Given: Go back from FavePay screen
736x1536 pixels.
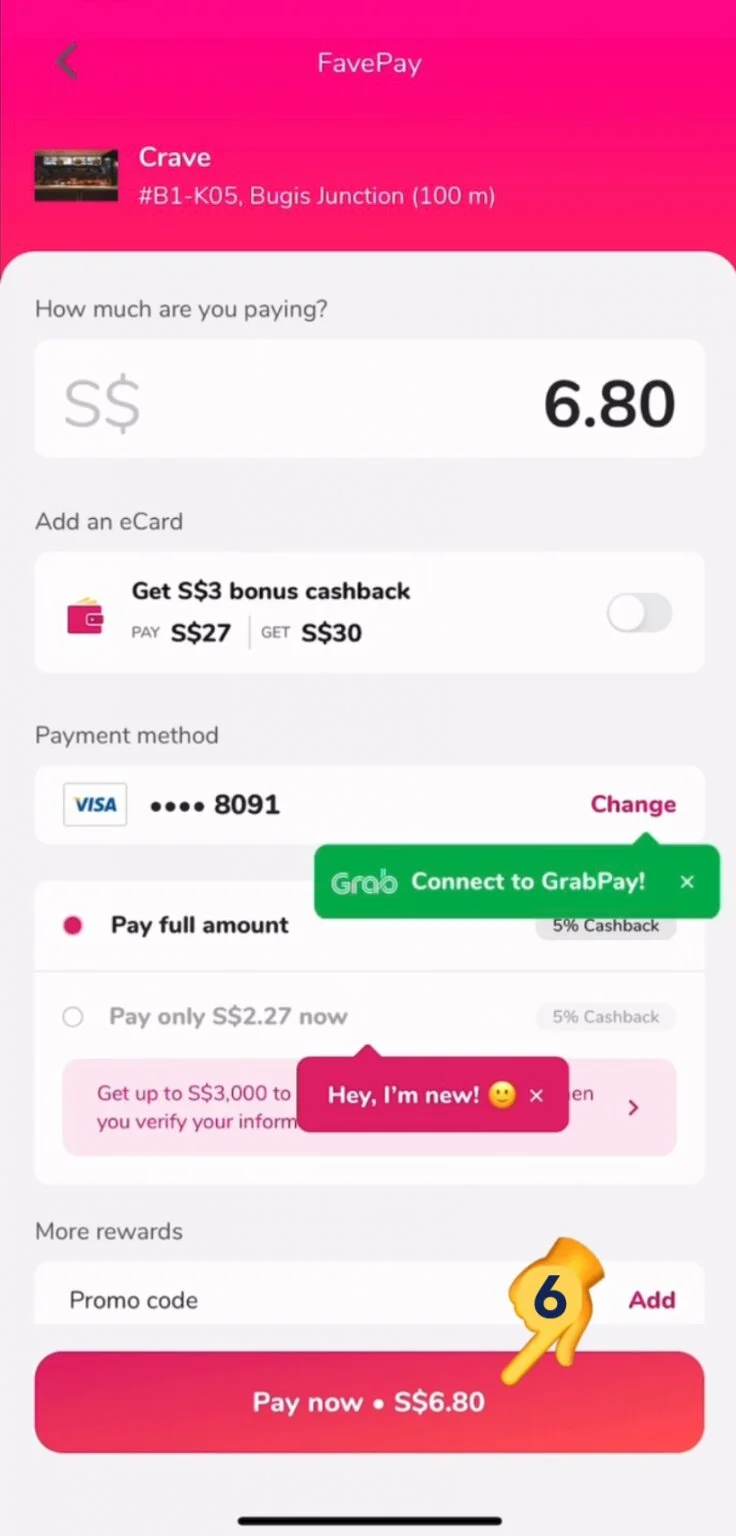Looking at the screenshot, I should click(66, 62).
